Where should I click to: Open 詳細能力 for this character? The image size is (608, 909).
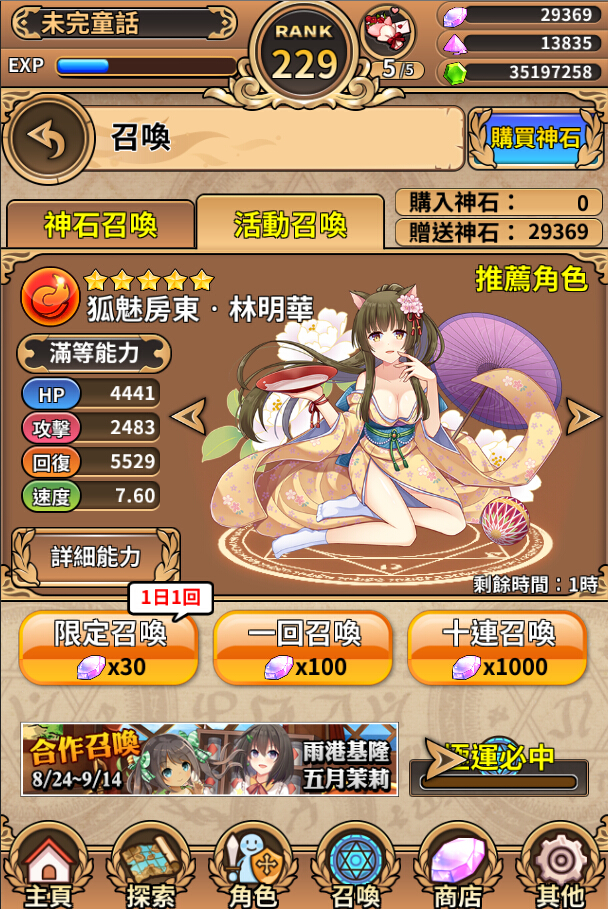click(x=96, y=557)
